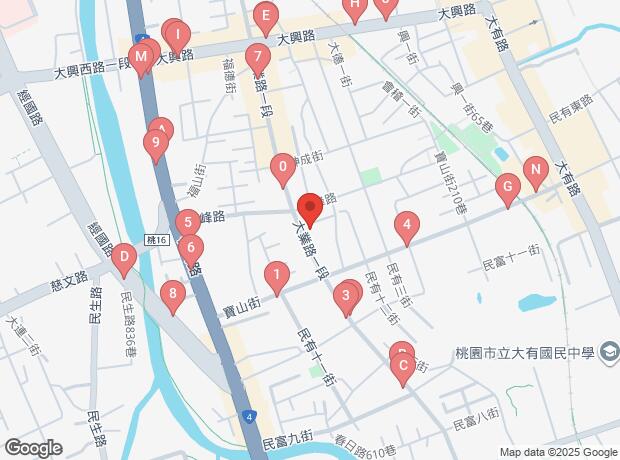Open map marker labeled 9
The height and width of the screenshot is (460, 620).
(154, 144)
